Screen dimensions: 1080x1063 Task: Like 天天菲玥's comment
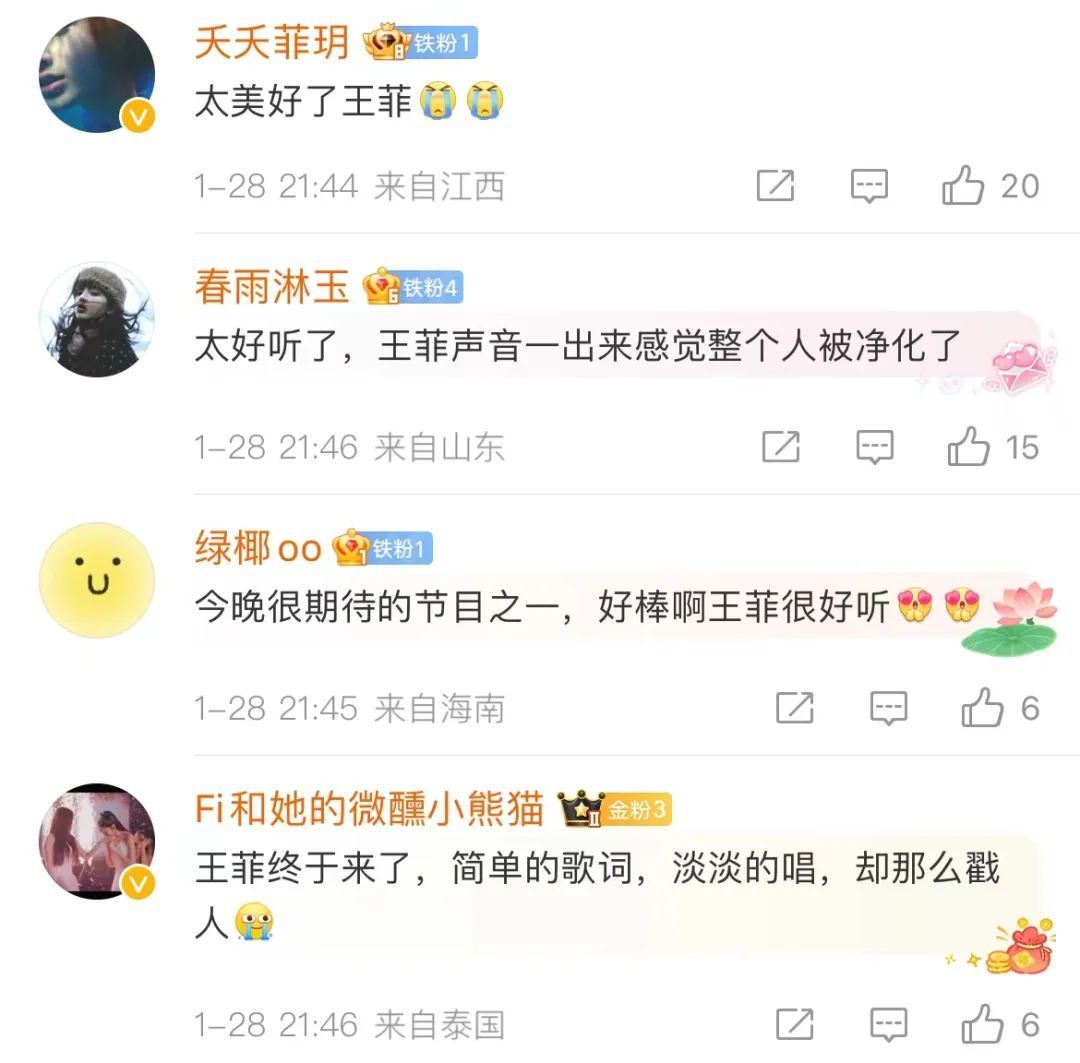pyautogui.click(x=963, y=186)
